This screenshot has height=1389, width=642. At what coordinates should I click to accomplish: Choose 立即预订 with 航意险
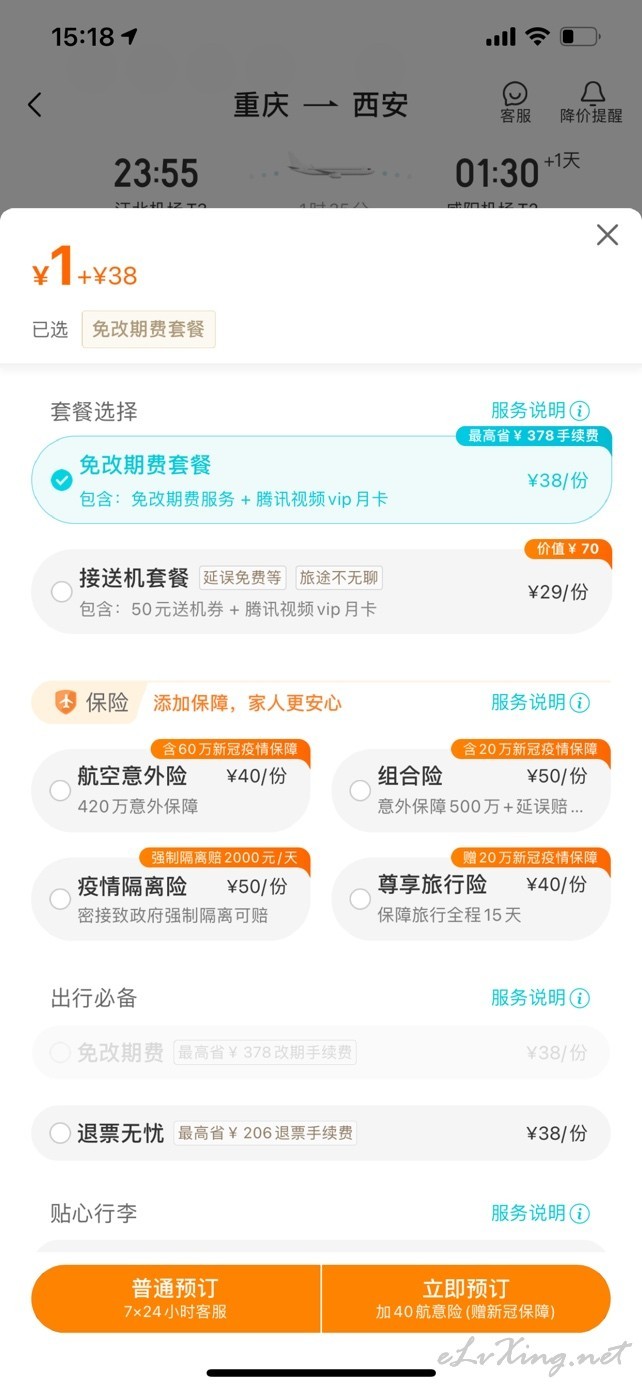click(x=466, y=1298)
